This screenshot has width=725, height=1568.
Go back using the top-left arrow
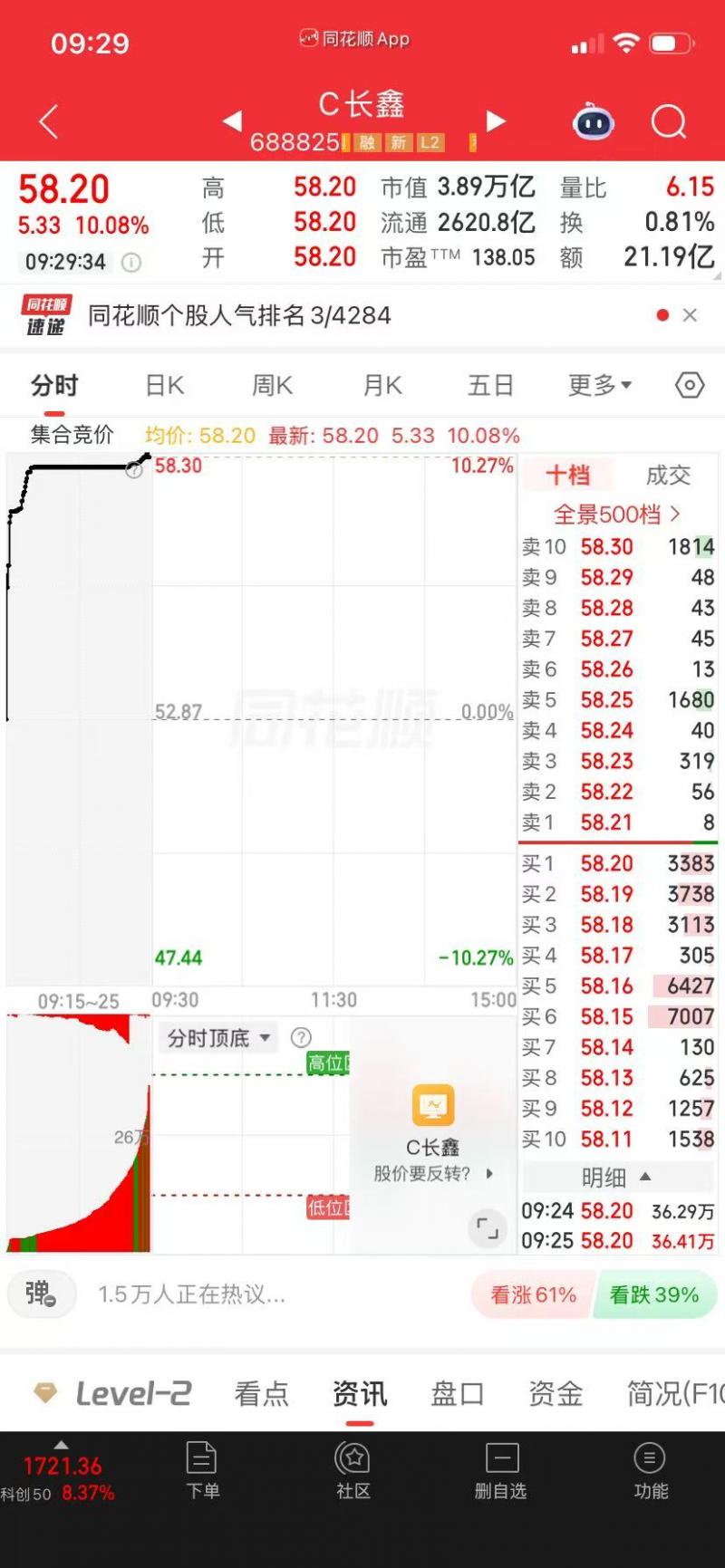click(49, 121)
